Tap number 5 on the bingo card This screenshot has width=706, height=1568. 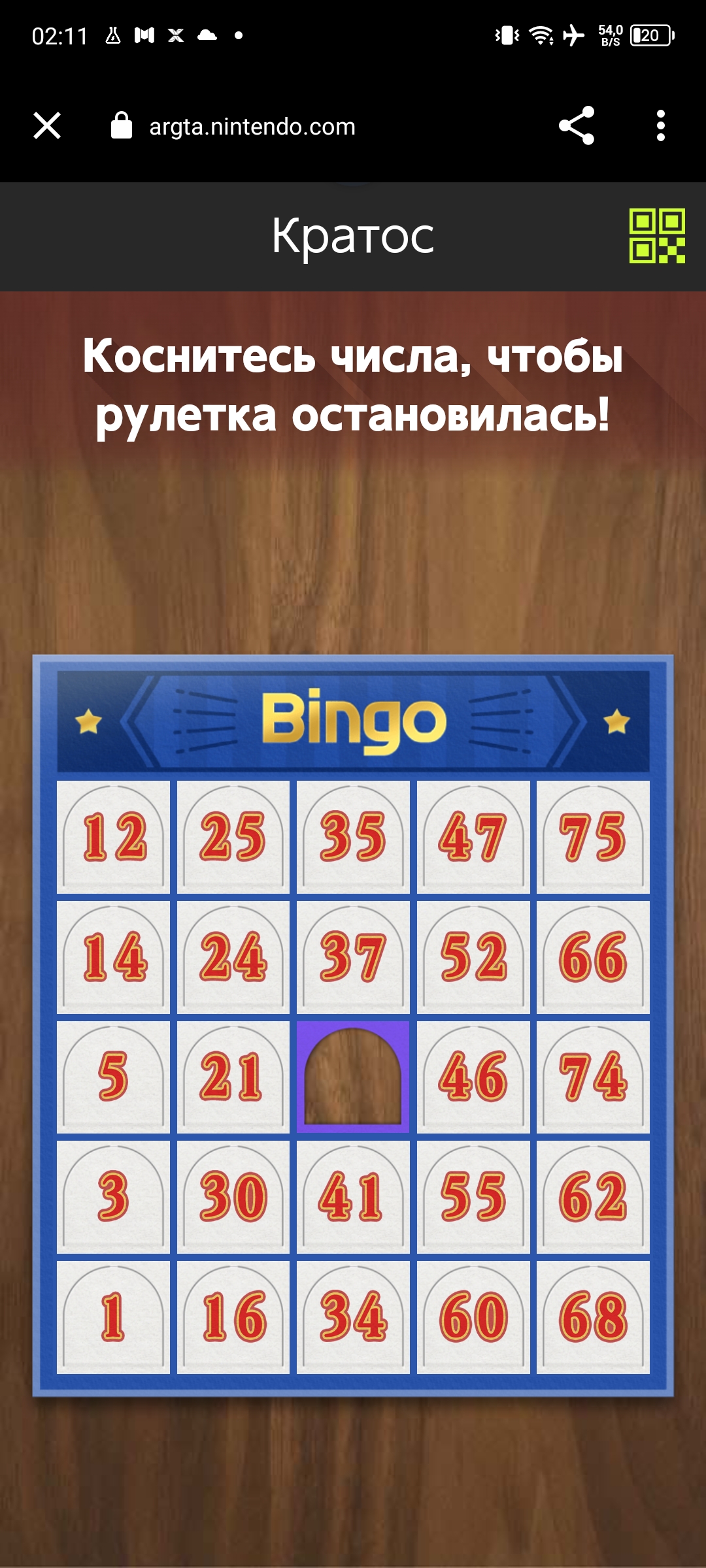pos(113,1077)
